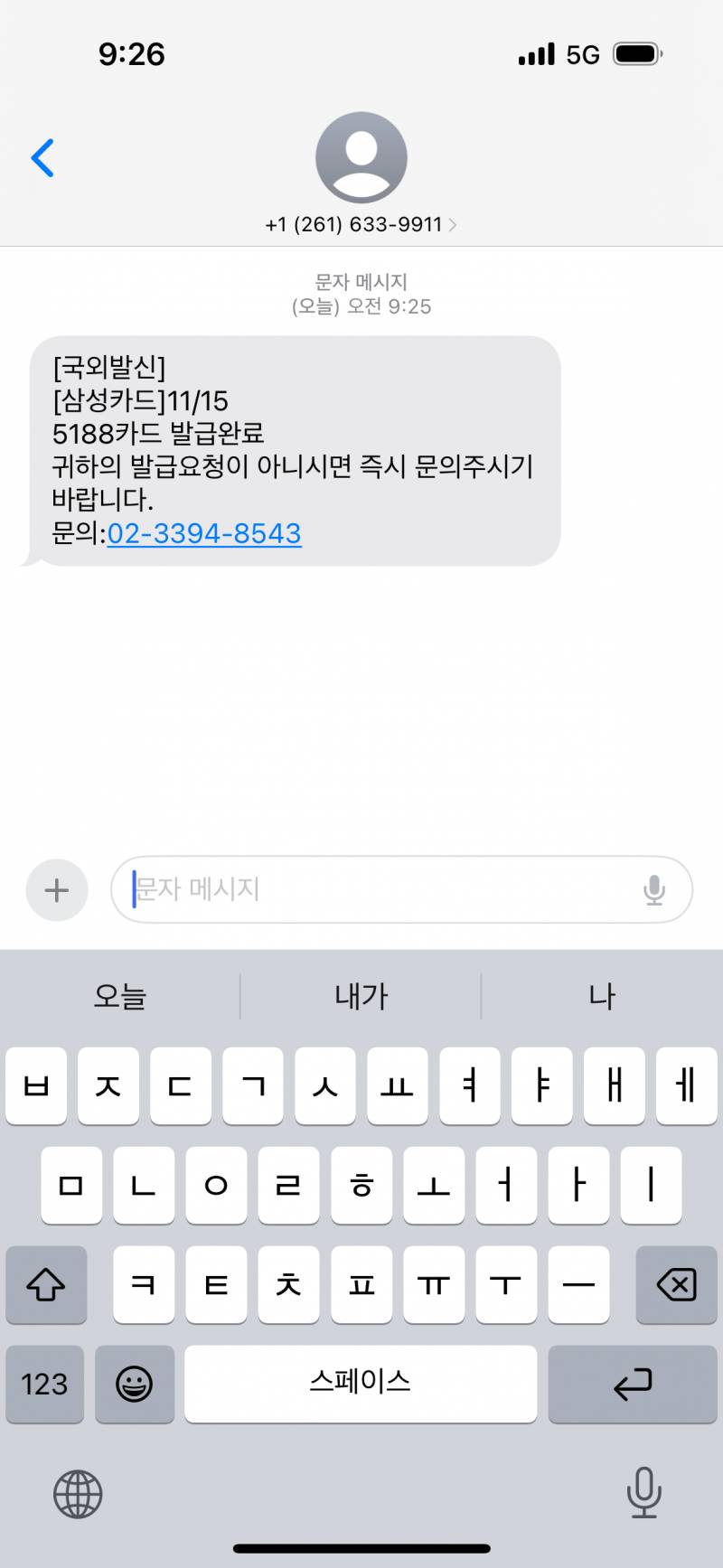Tap the ㅎ key on the keyboard
This screenshot has height=1568, width=723.
tap(361, 1186)
